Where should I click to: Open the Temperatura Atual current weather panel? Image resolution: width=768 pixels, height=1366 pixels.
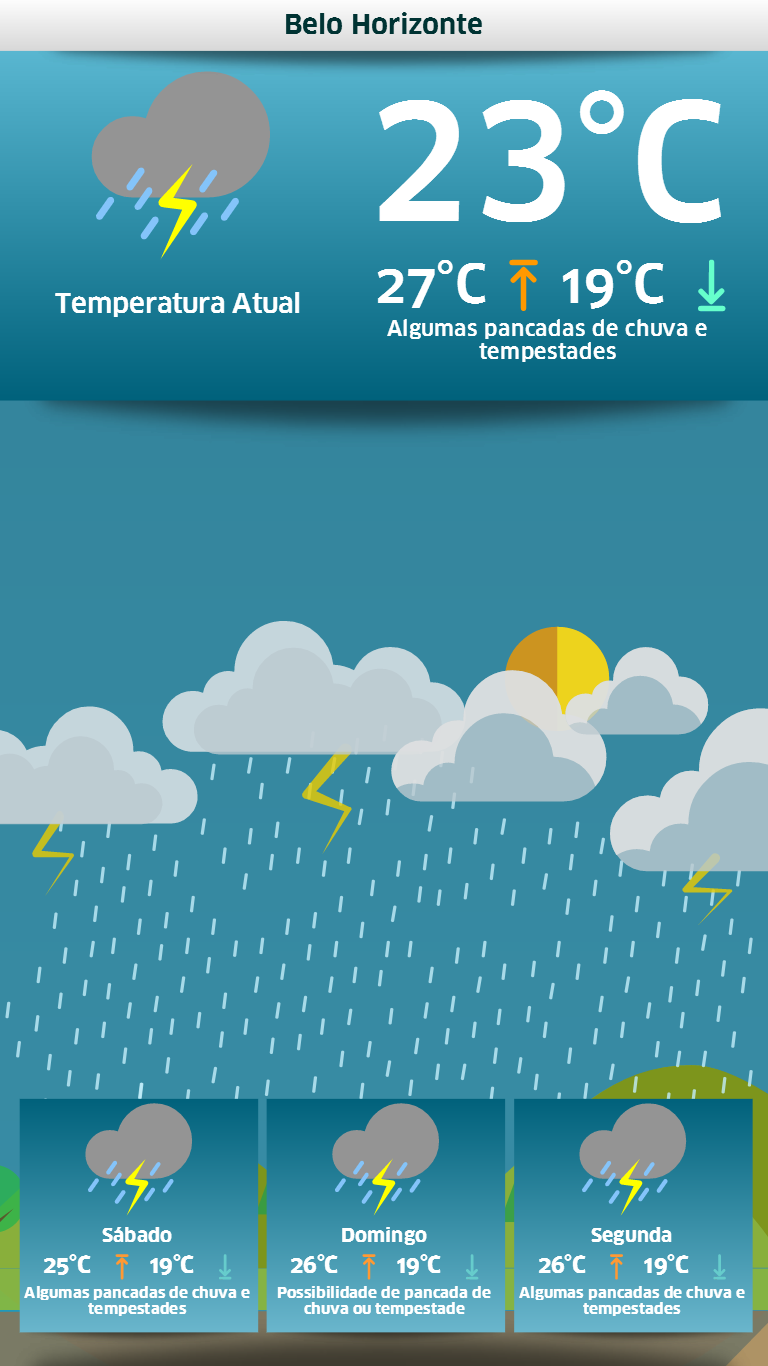tap(384, 225)
